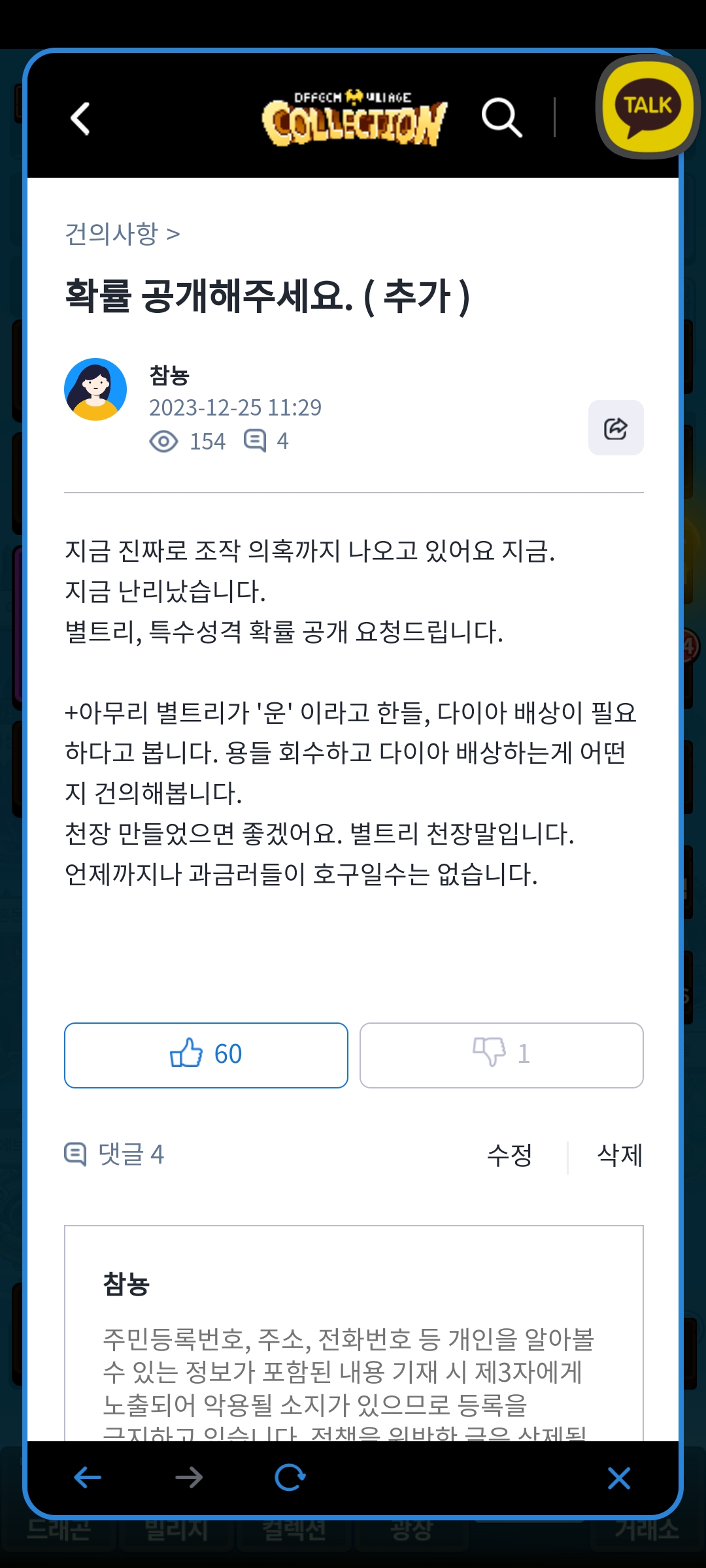The height and width of the screenshot is (1568, 706).
Task: Share this post
Action: 616,428
